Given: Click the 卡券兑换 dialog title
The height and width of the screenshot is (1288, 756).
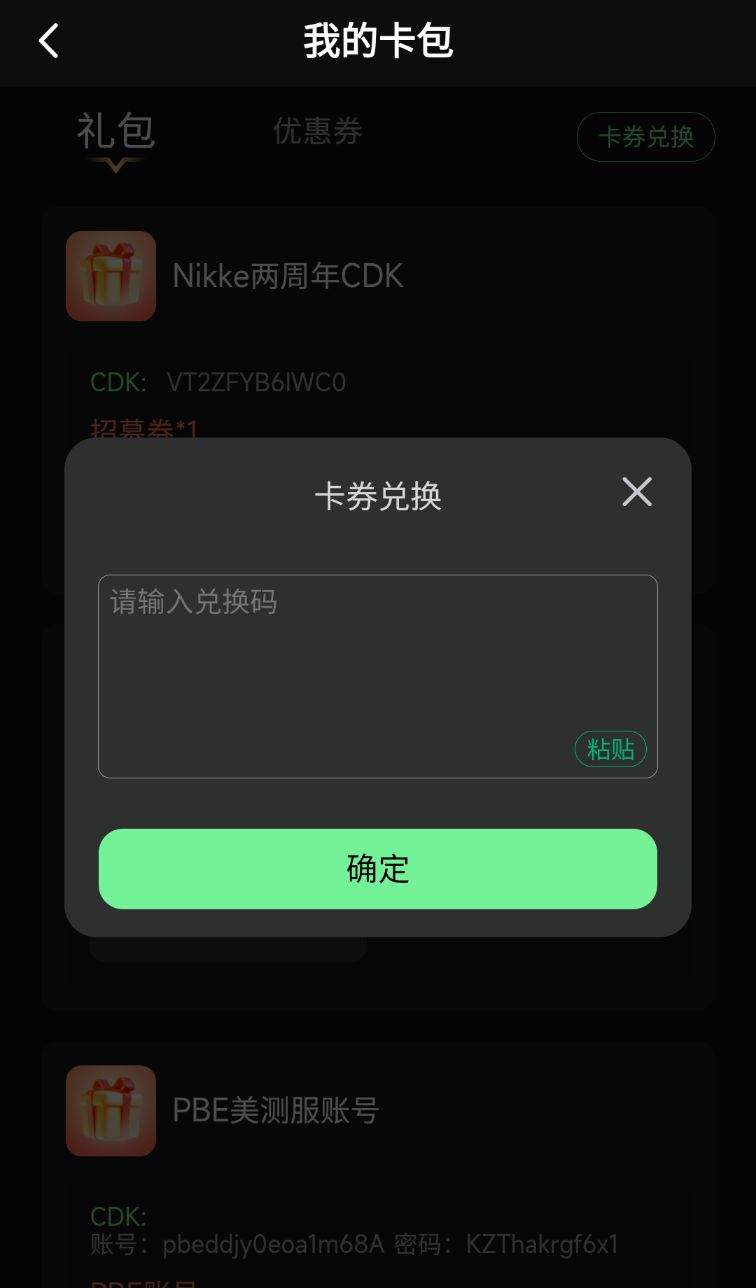Looking at the screenshot, I should pos(377,496).
